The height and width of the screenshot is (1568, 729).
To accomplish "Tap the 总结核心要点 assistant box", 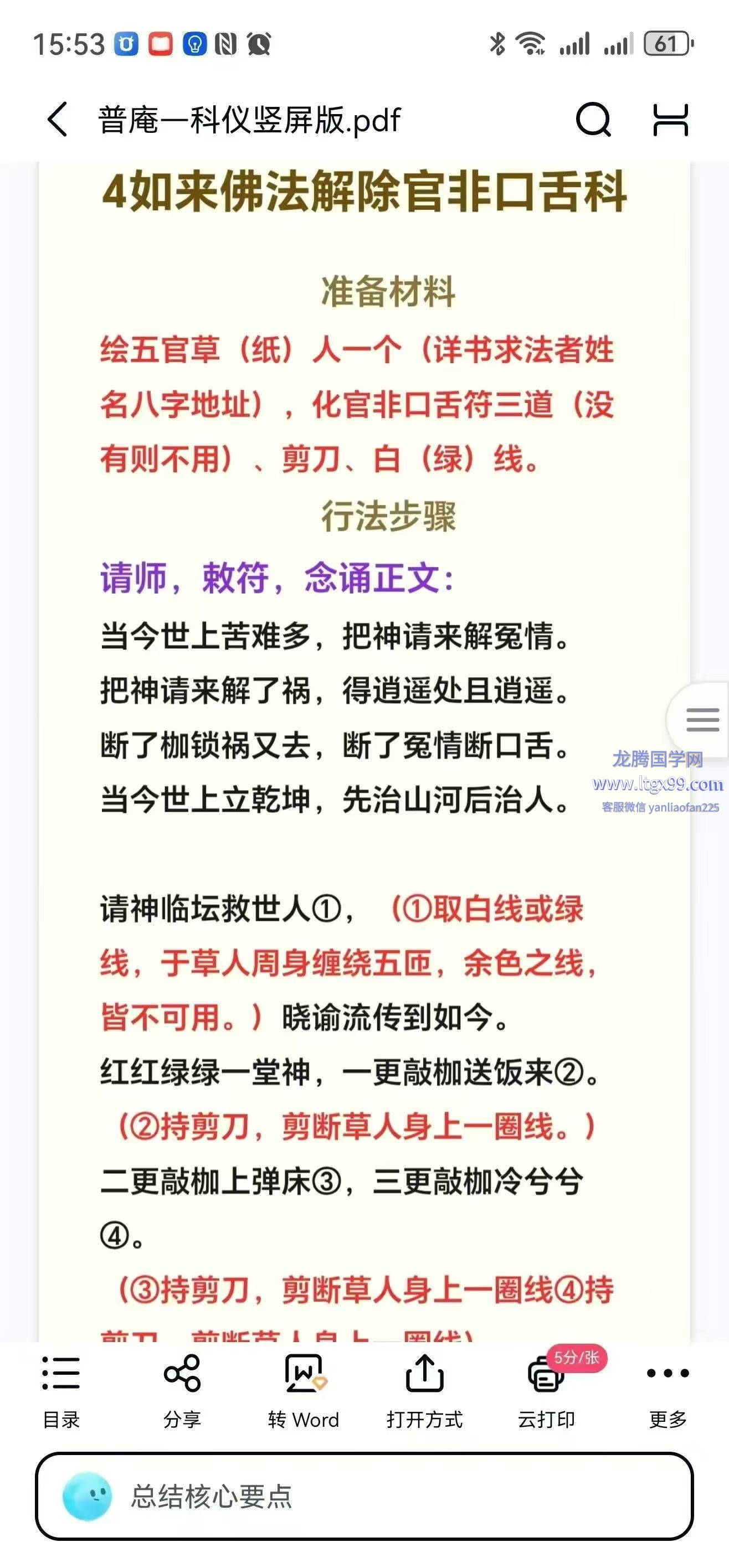I will coord(364,1496).
